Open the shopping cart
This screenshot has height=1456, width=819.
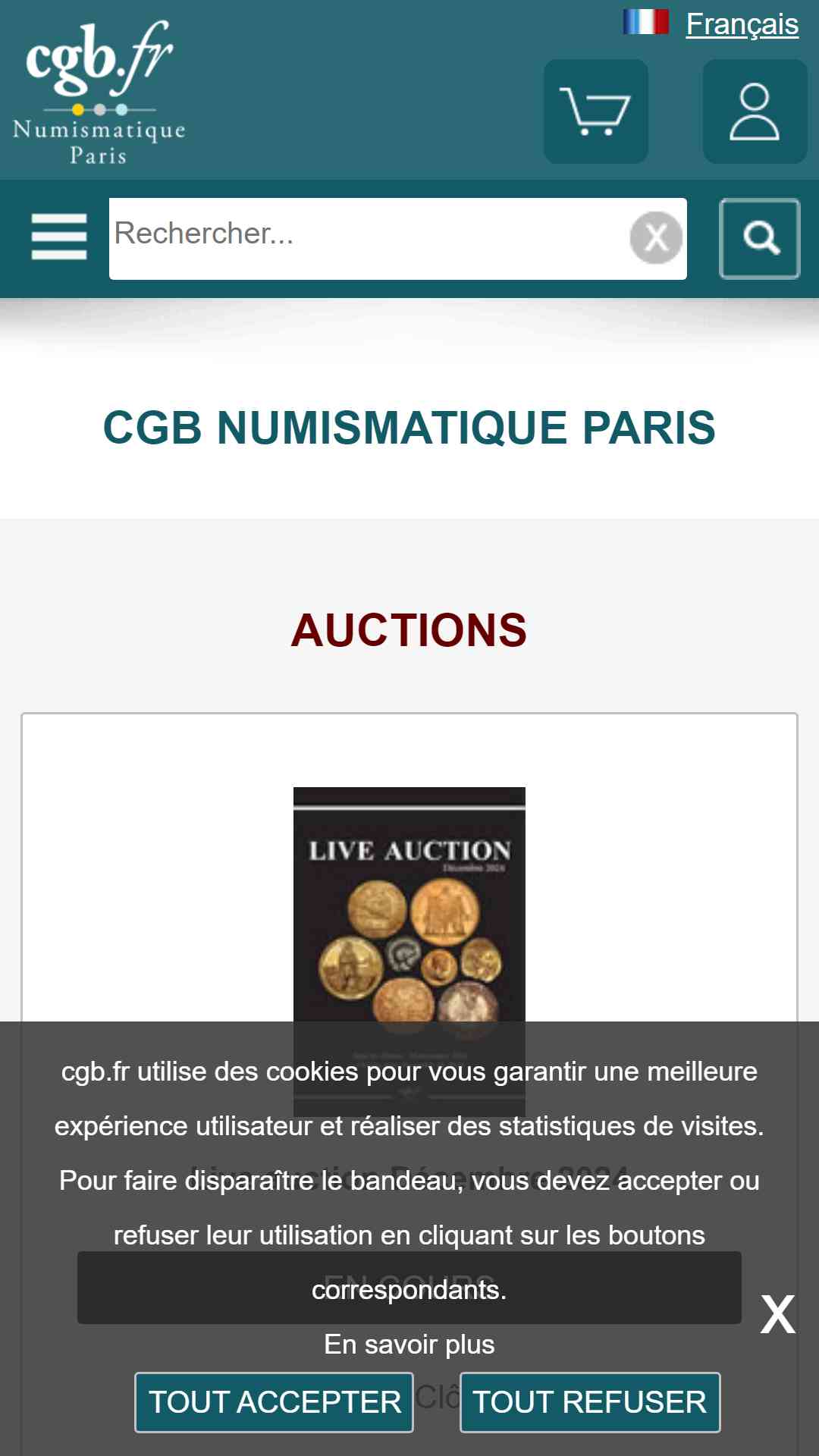[x=595, y=111]
